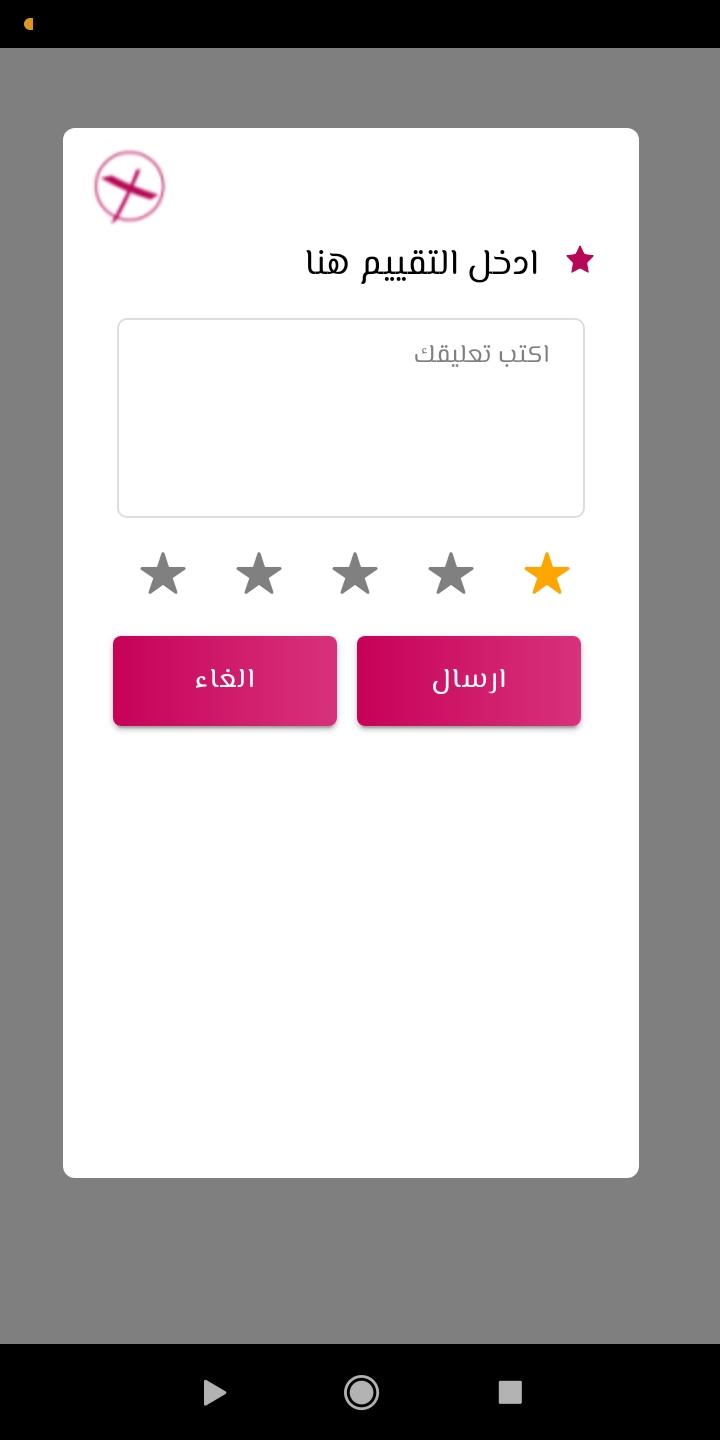Select the orange first star rating
This screenshot has width=720, height=1440.
pos(547,574)
